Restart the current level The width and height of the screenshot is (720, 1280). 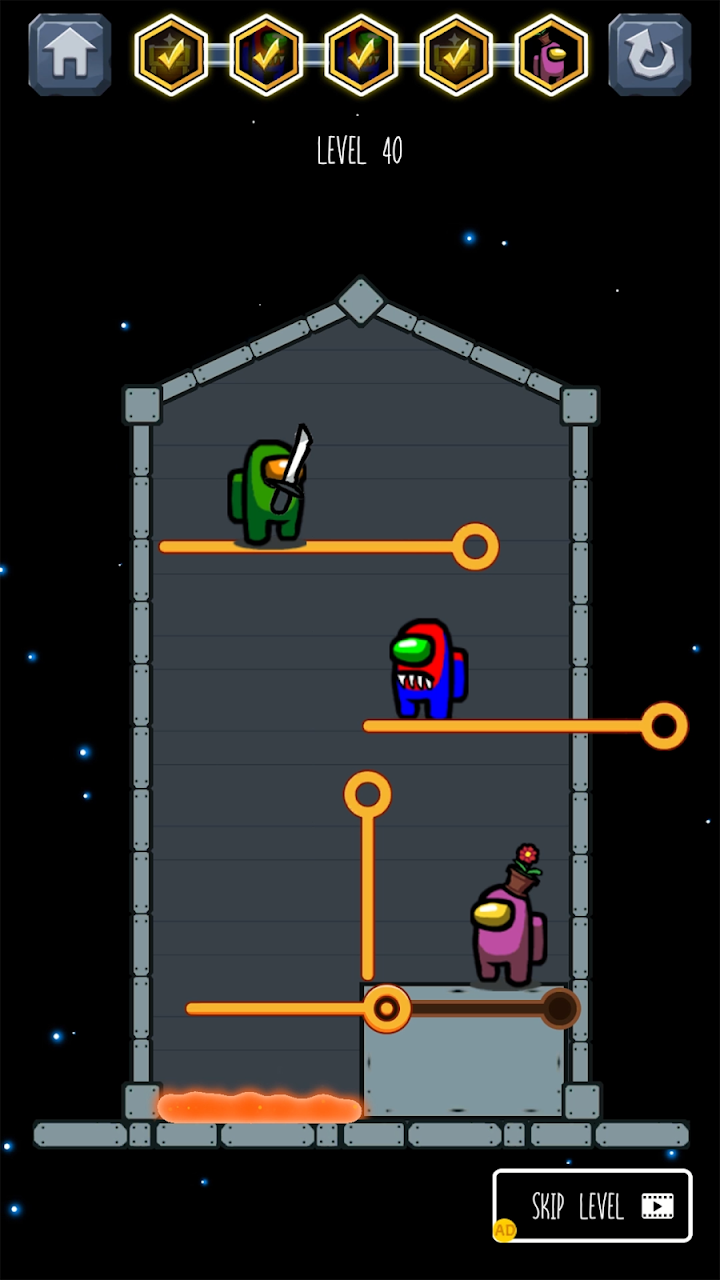pos(649,55)
